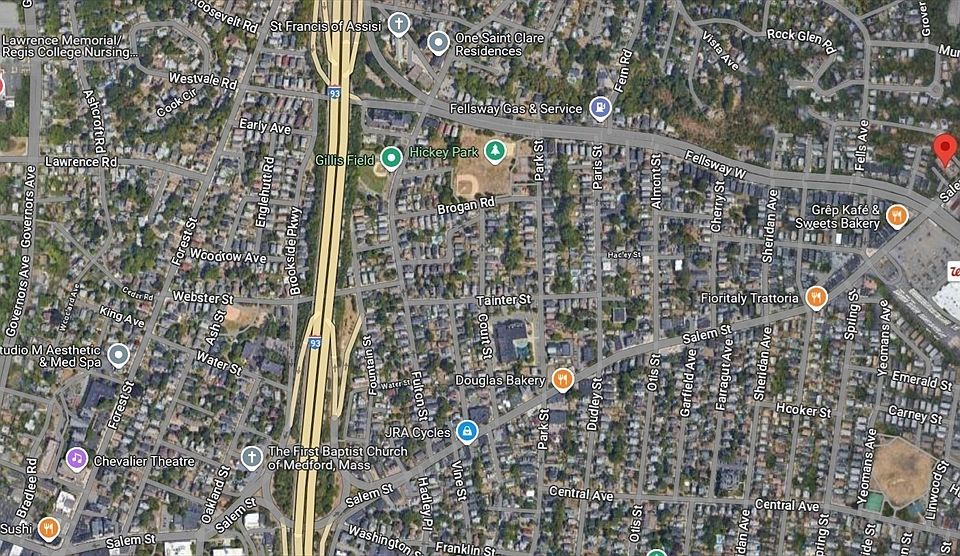Open the Douglas Bakery marker

[562, 380]
